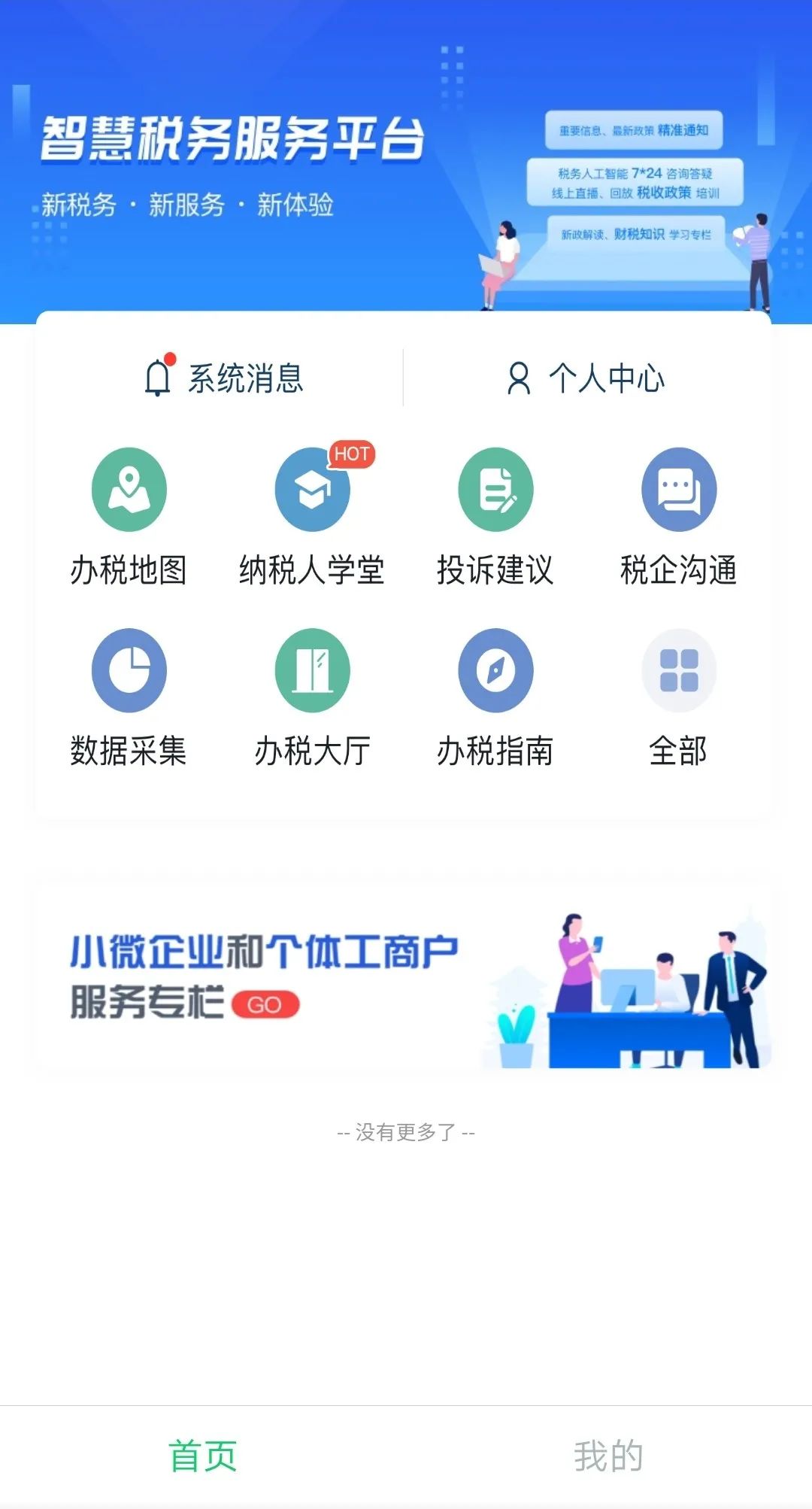The image size is (812, 1509).
Task: Switch to the 我的 tab
Action: tap(609, 1456)
